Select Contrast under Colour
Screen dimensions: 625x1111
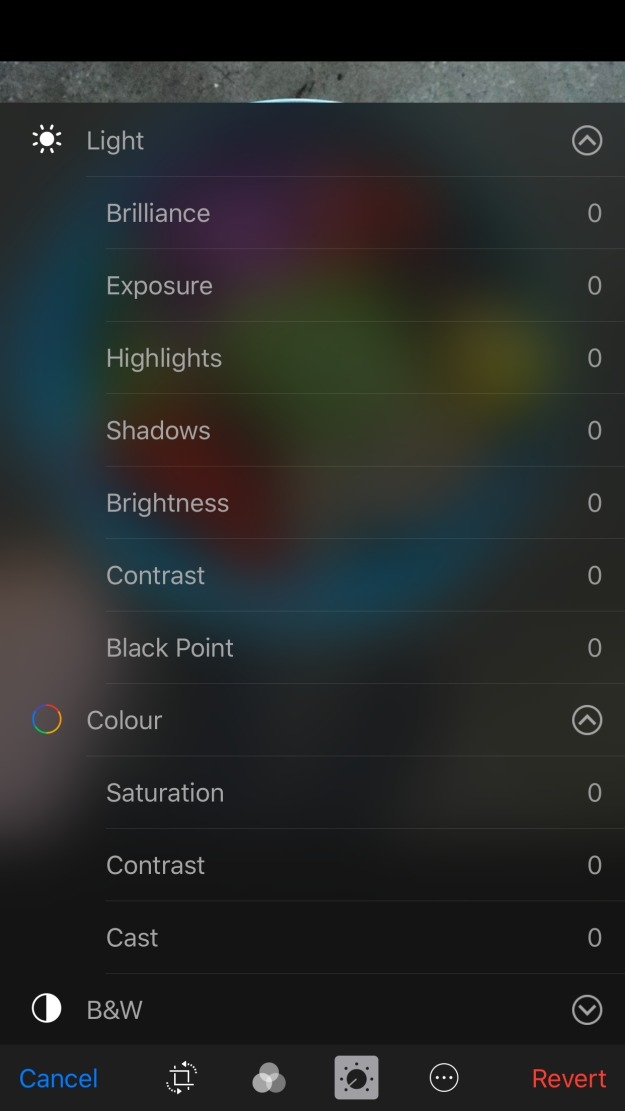pyautogui.click(x=155, y=865)
